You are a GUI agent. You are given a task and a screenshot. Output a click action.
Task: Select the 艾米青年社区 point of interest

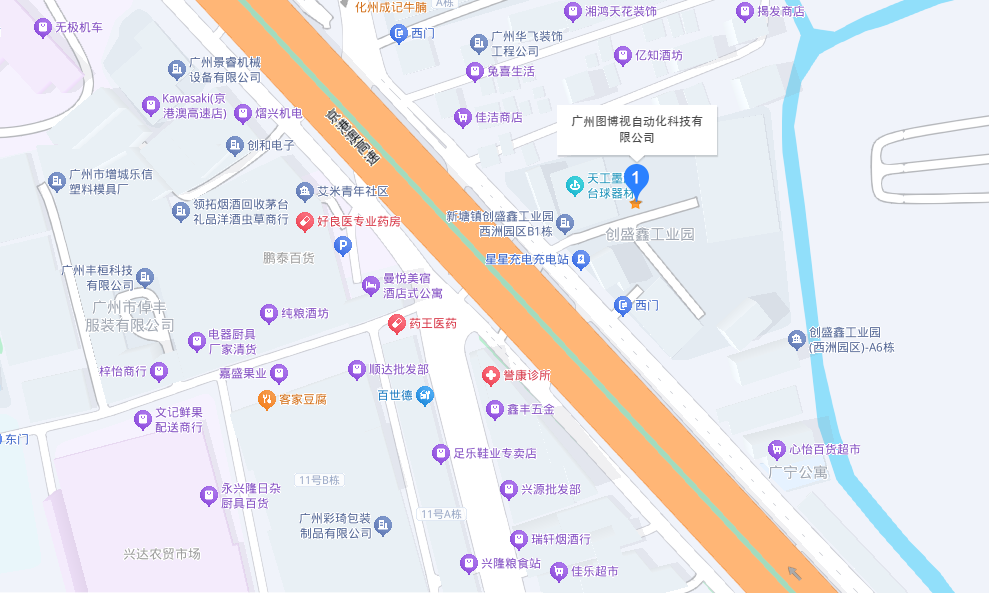tap(304, 191)
